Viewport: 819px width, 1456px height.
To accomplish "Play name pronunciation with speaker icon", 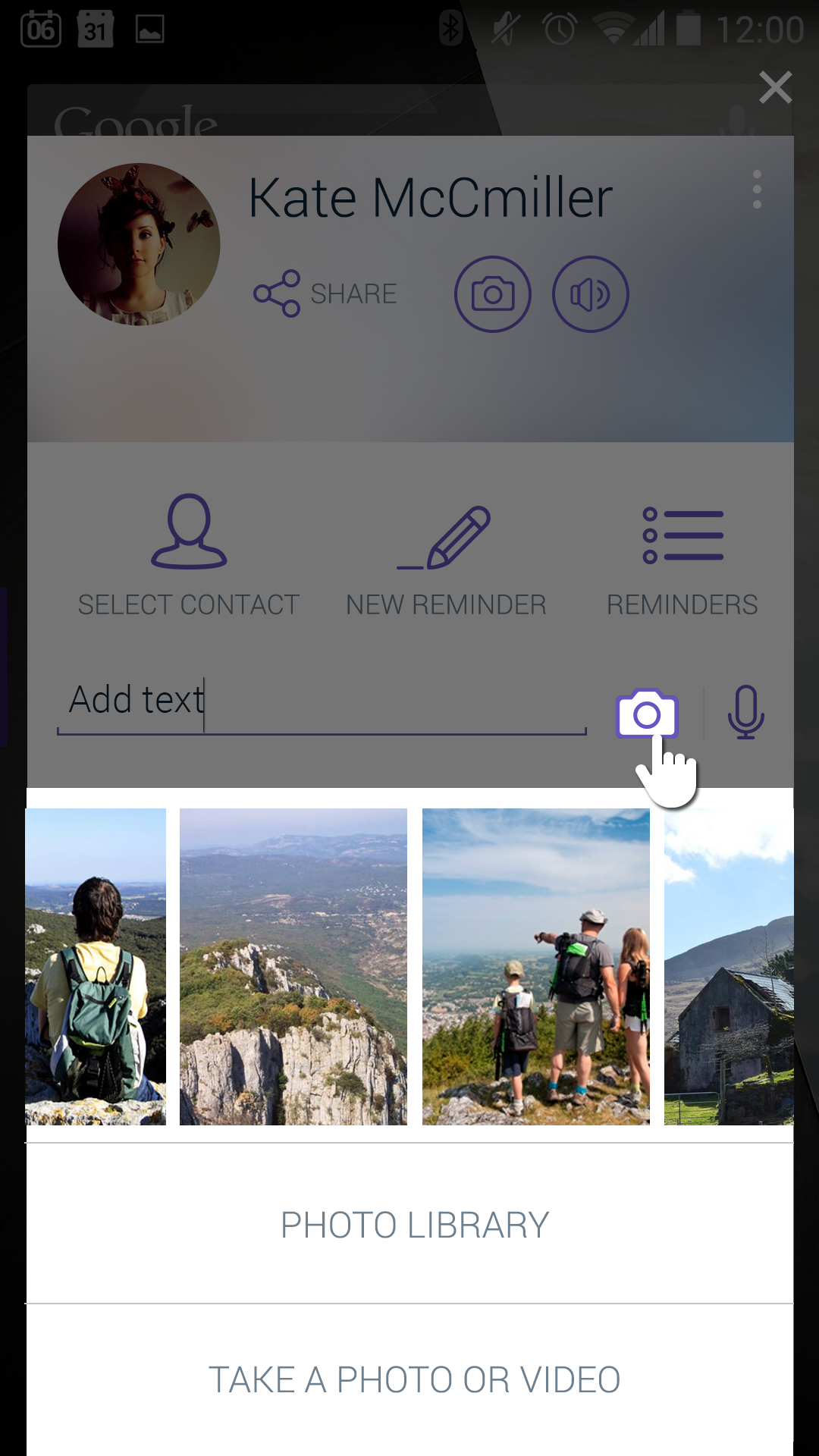I will tap(591, 293).
